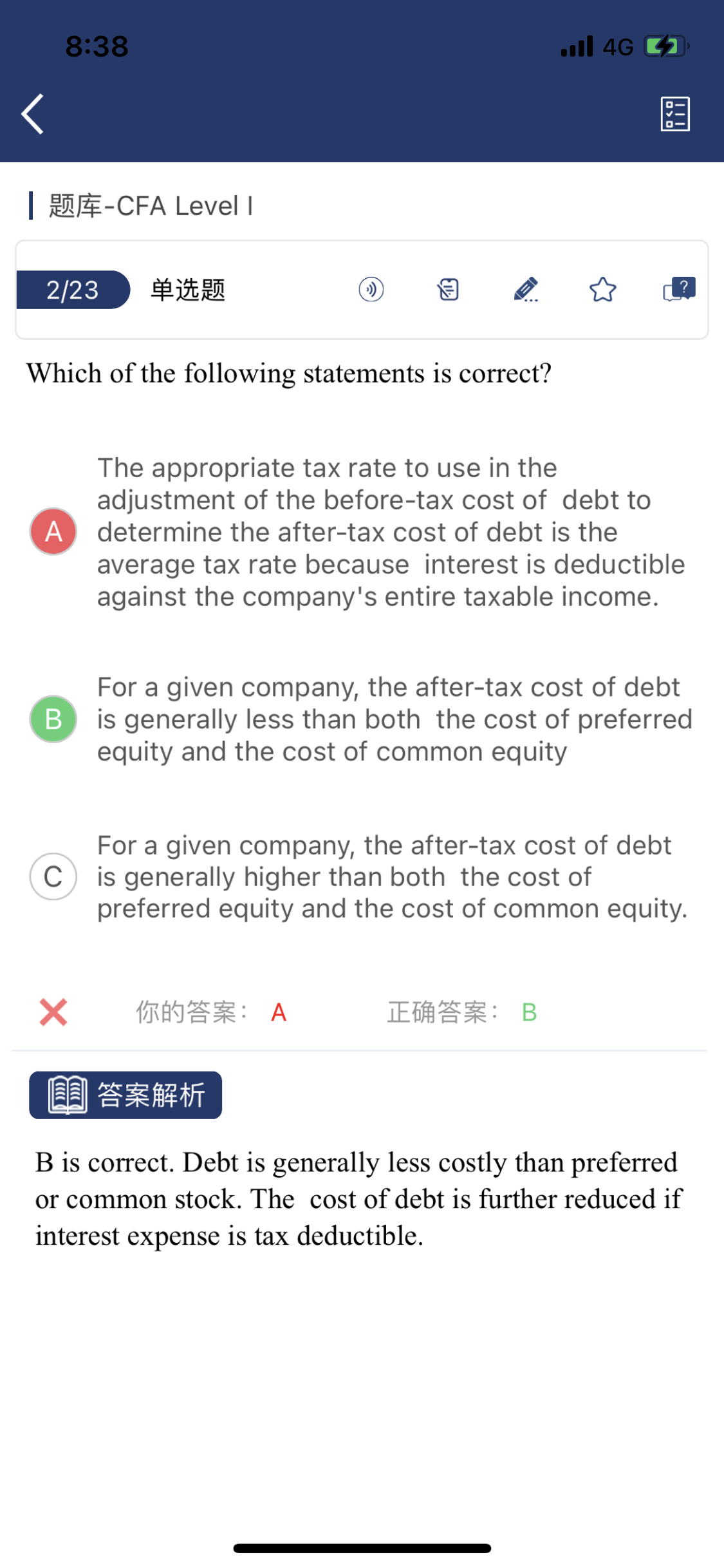Bookmark this question with the star

pyautogui.click(x=603, y=289)
